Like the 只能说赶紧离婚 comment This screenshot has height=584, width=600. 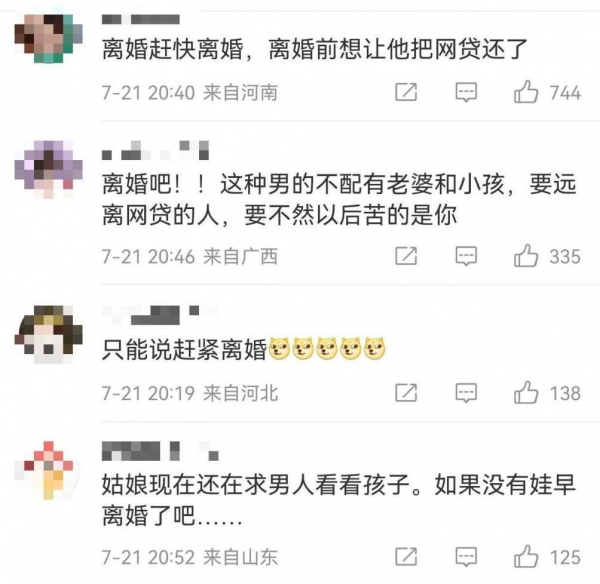click(x=527, y=392)
